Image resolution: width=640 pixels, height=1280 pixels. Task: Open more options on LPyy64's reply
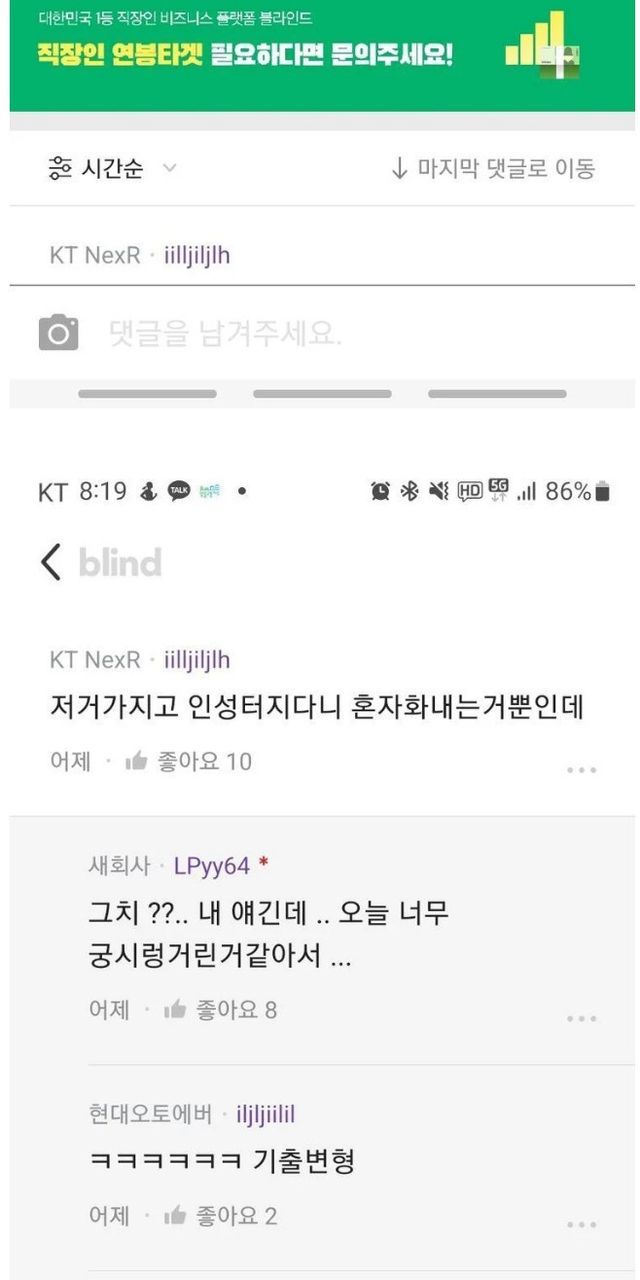pyautogui.click(x=582, y=1018)
